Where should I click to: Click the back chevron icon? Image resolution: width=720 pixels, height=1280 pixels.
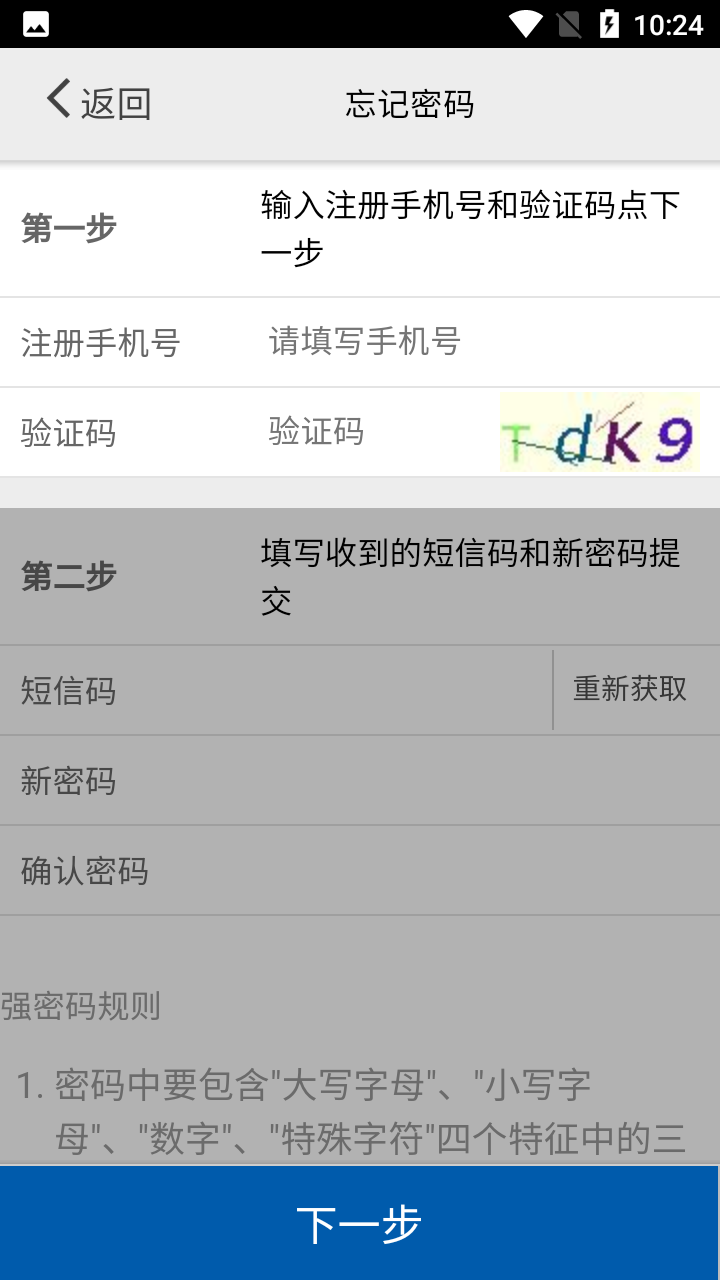click(57, 99)
